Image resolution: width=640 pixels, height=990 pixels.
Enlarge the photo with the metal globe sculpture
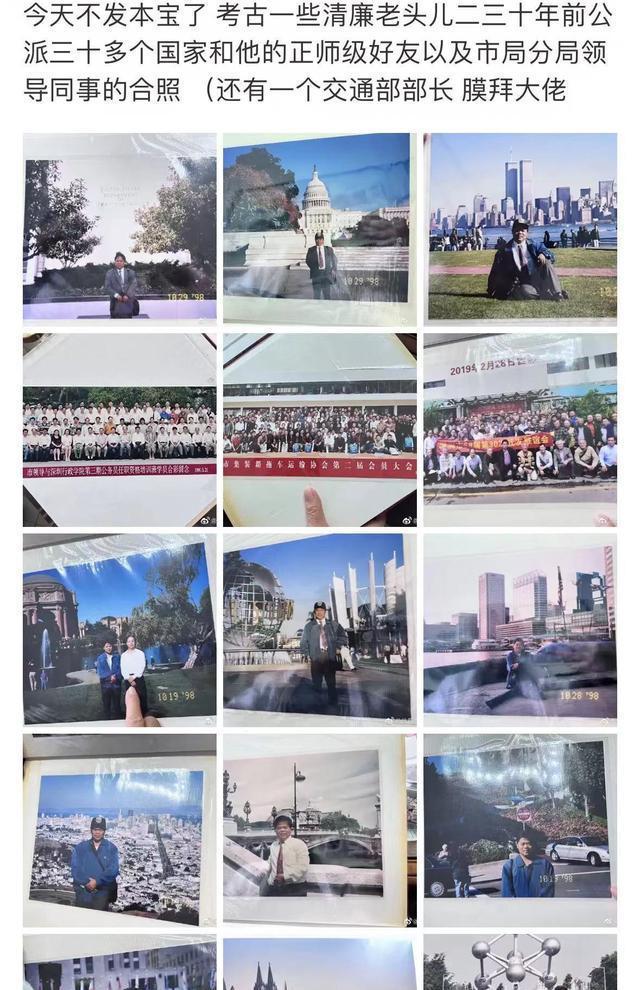[319, 629]
